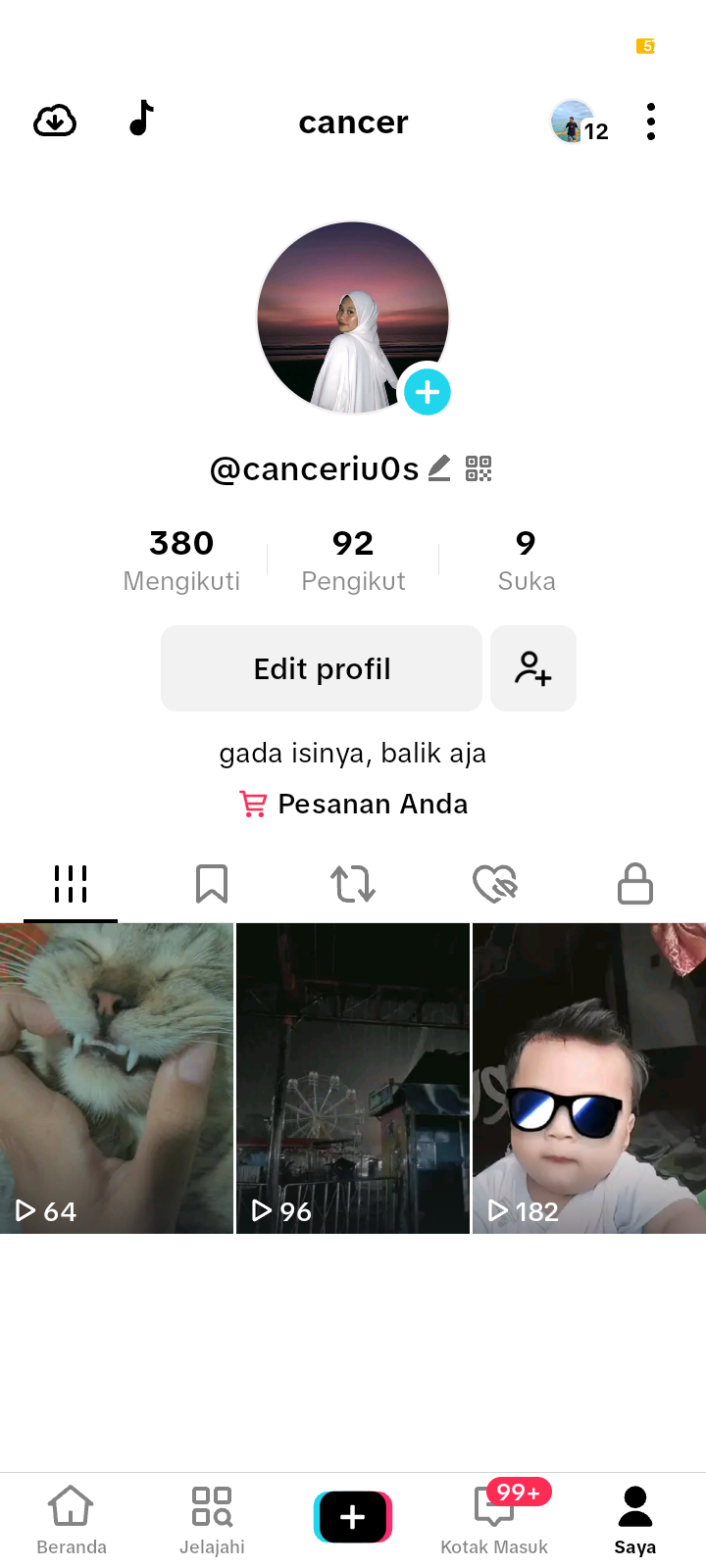Open Pesanan Anda orders link

pos(353,804)
